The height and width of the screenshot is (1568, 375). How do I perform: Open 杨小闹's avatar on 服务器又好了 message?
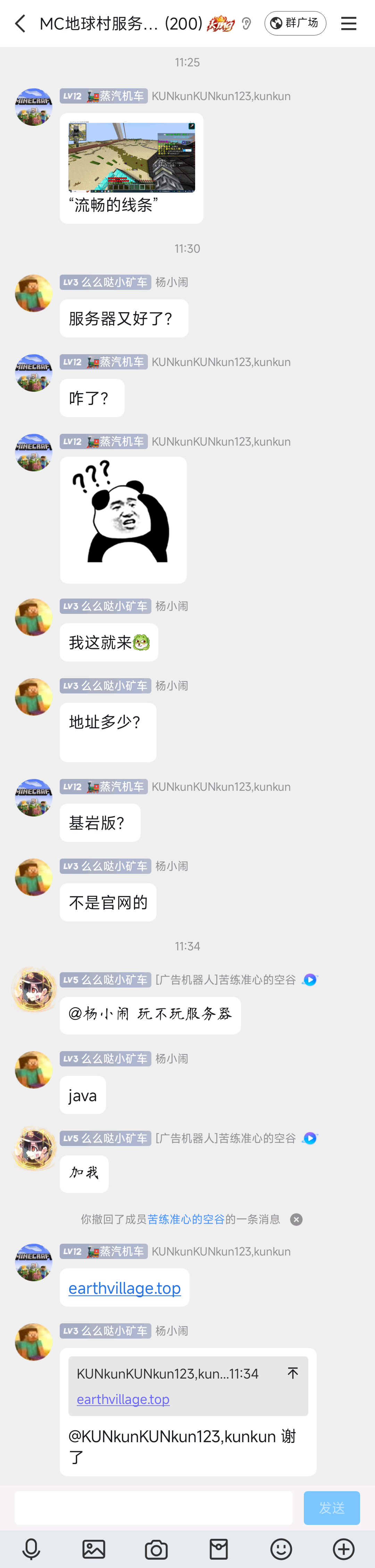pos(33,293)
